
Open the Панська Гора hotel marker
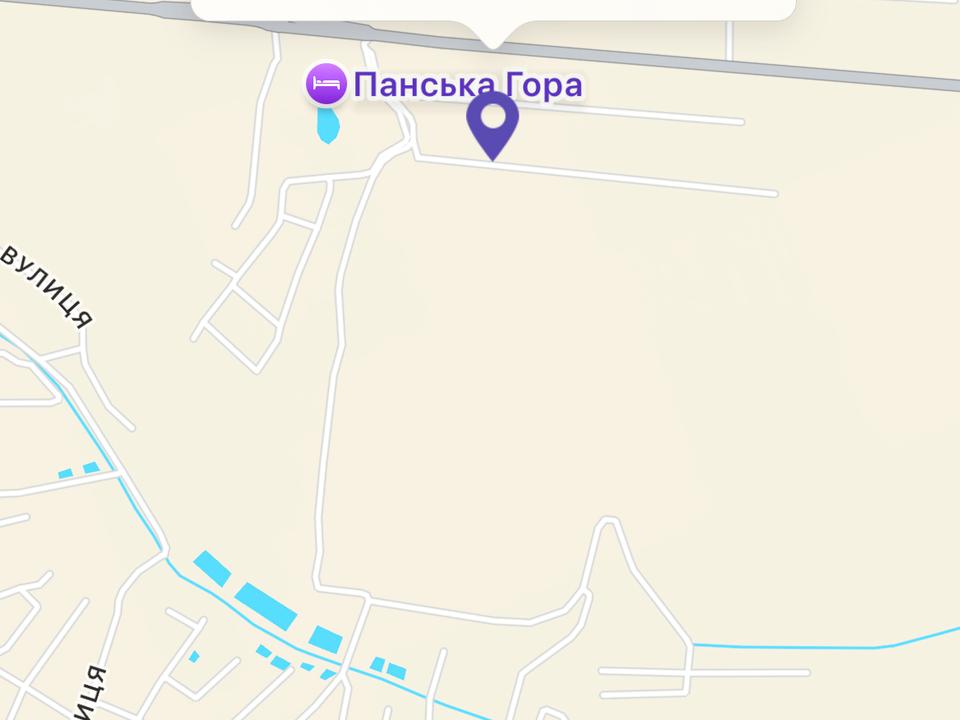tap(326, 83)
